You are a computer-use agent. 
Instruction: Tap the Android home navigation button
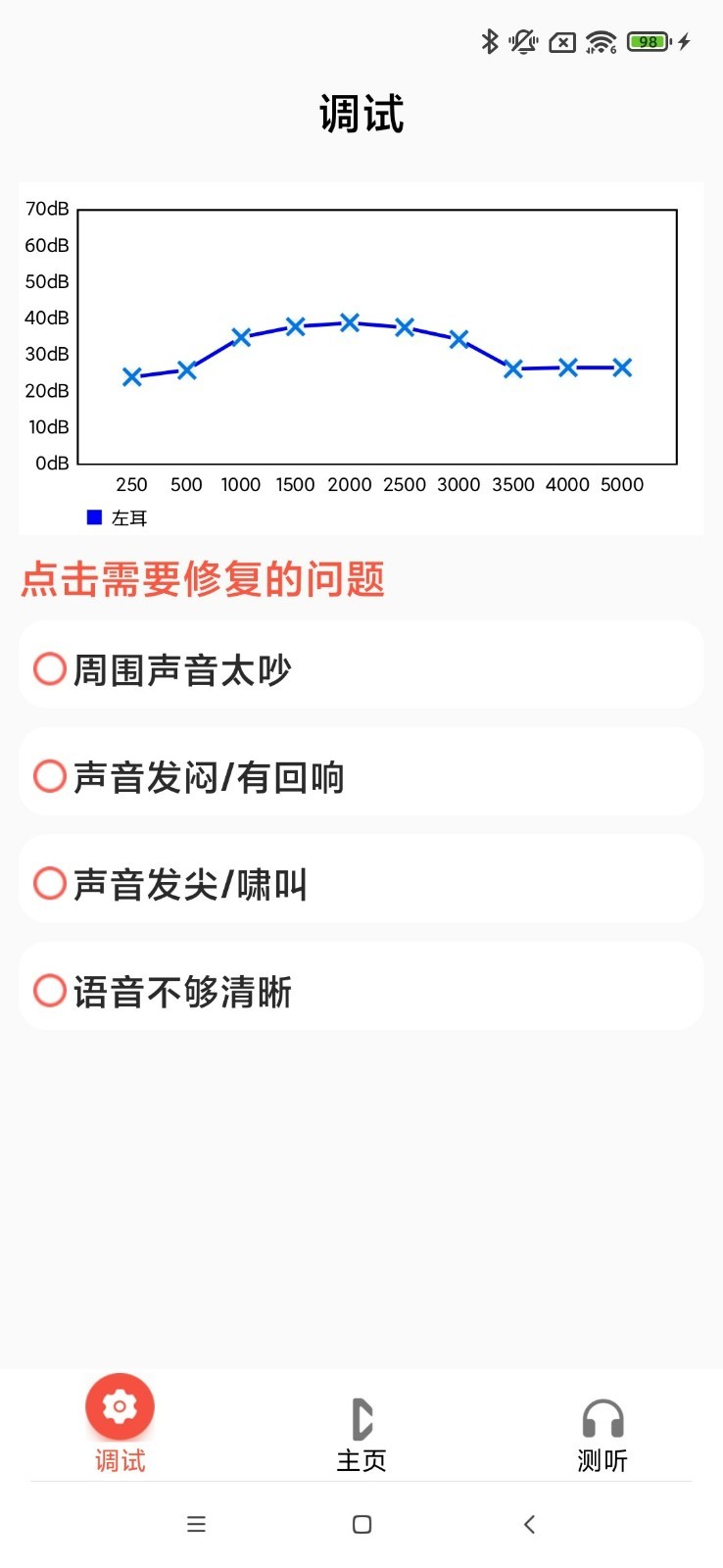pyautogui.click(x=361, y=1525)
